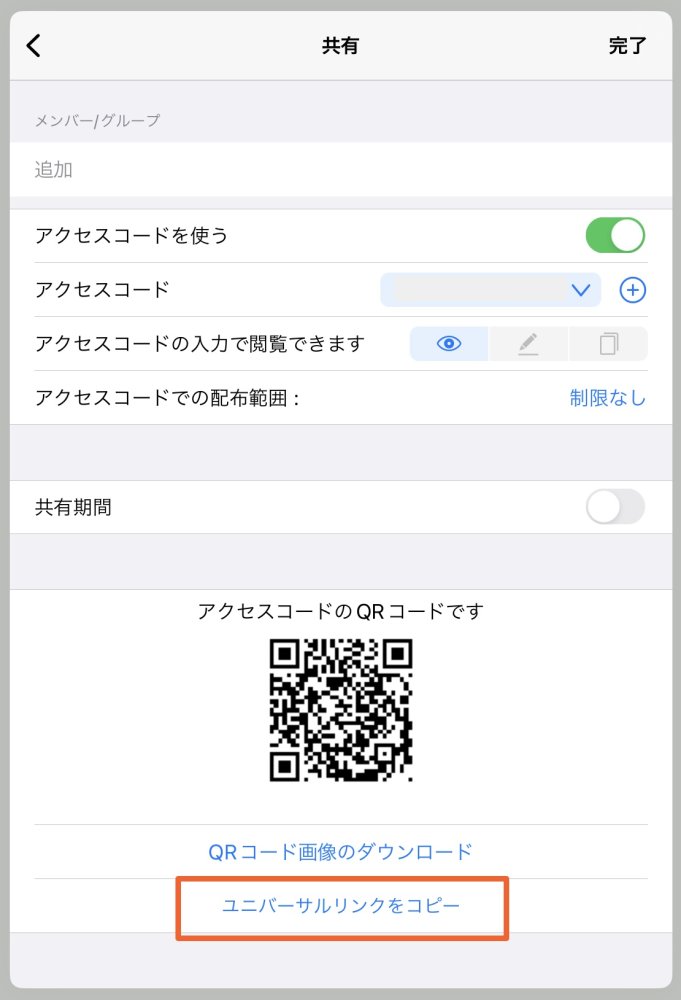Tap QRコード画像のダウンロード
This screenshot has height=1000, width=681.
[340, 852]
